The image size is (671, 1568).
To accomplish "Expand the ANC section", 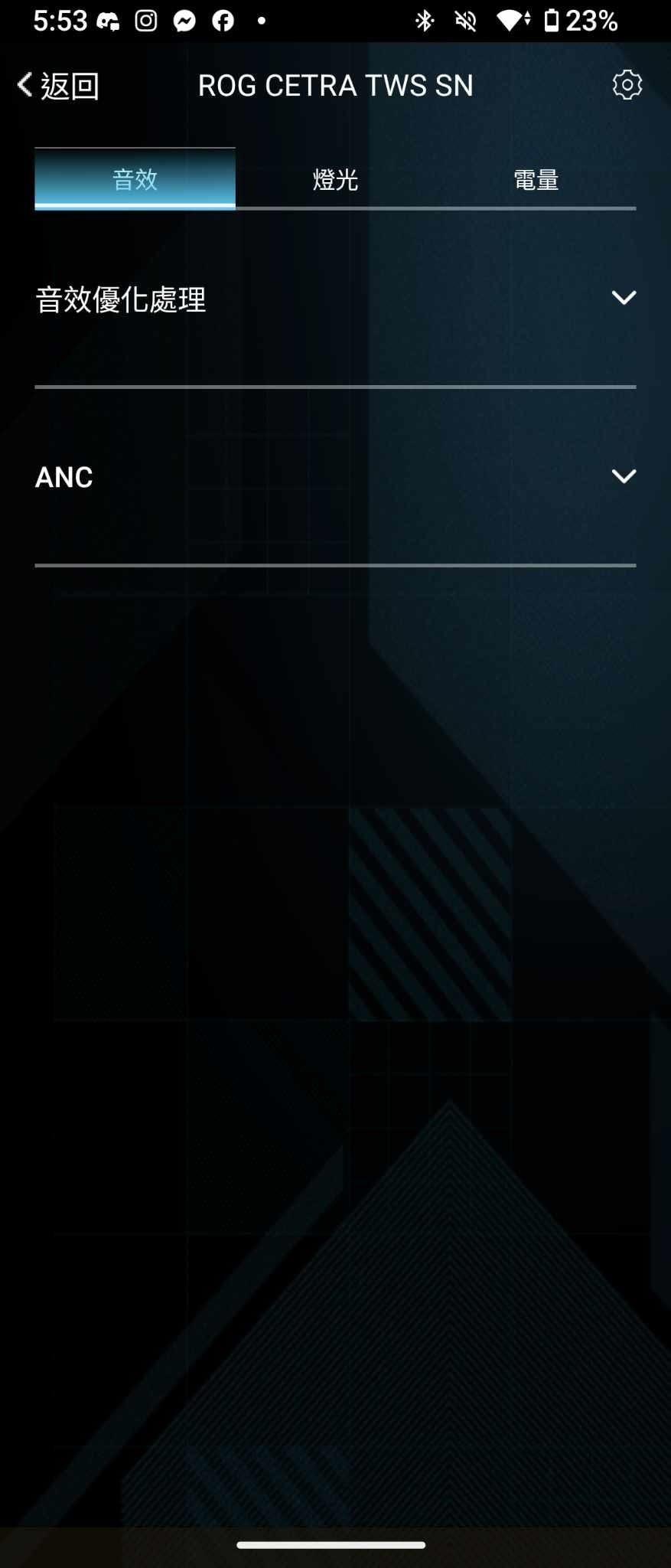I will click(623, 476).
